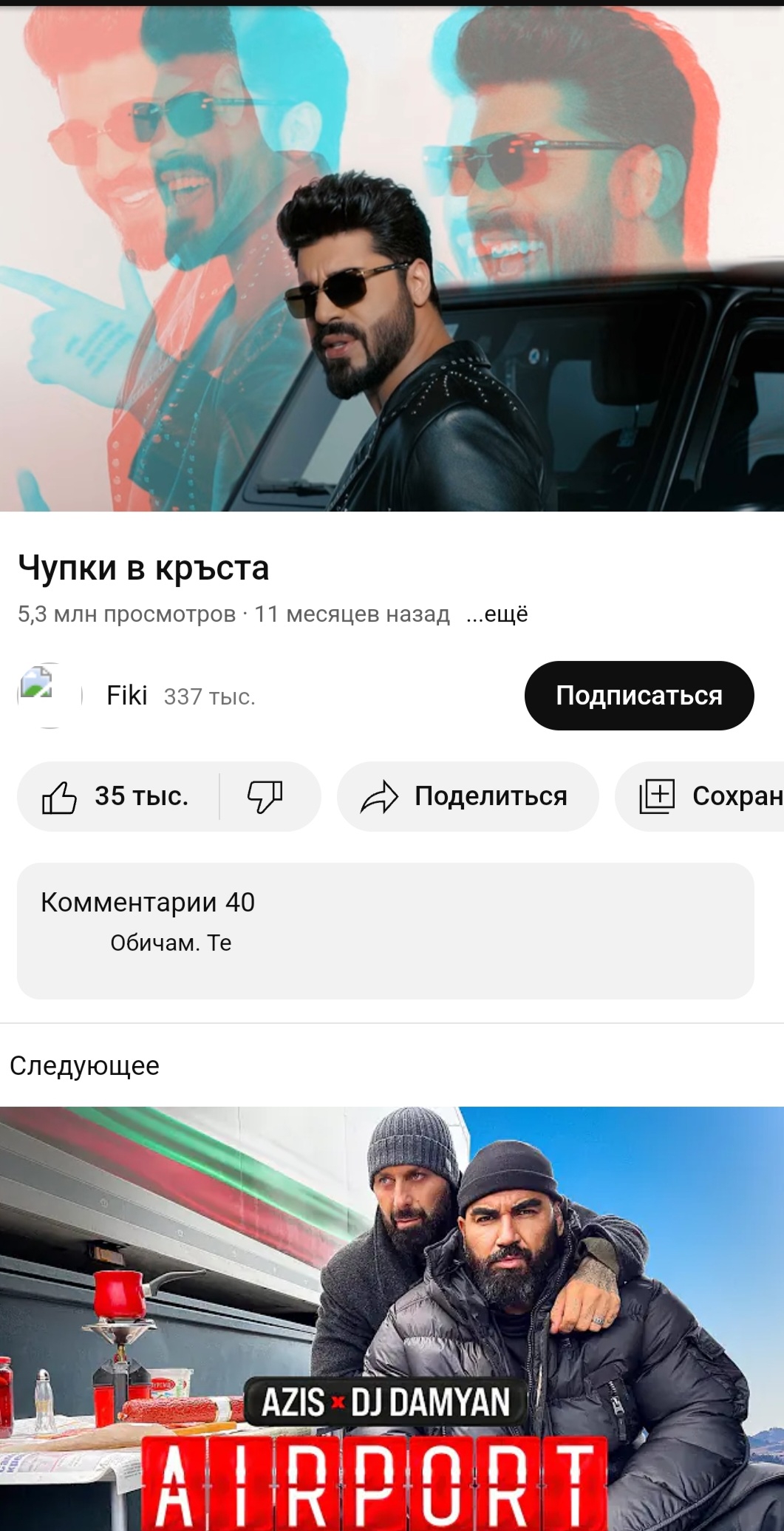The height and width of the screenshot is (1531, 784).
Task: Dislike this video
Action: click(265, 796)
